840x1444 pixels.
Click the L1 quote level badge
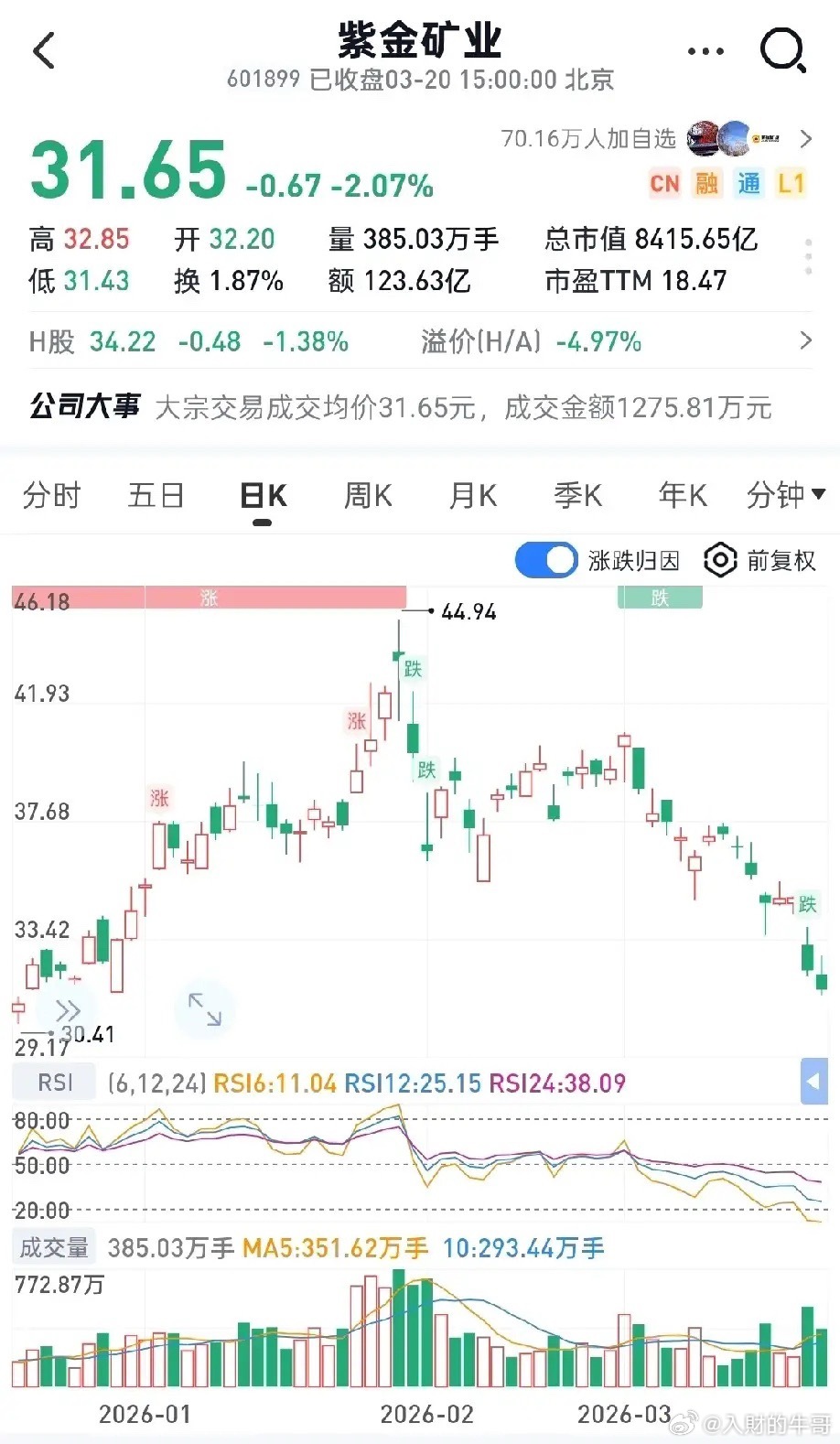coord(792,184)
